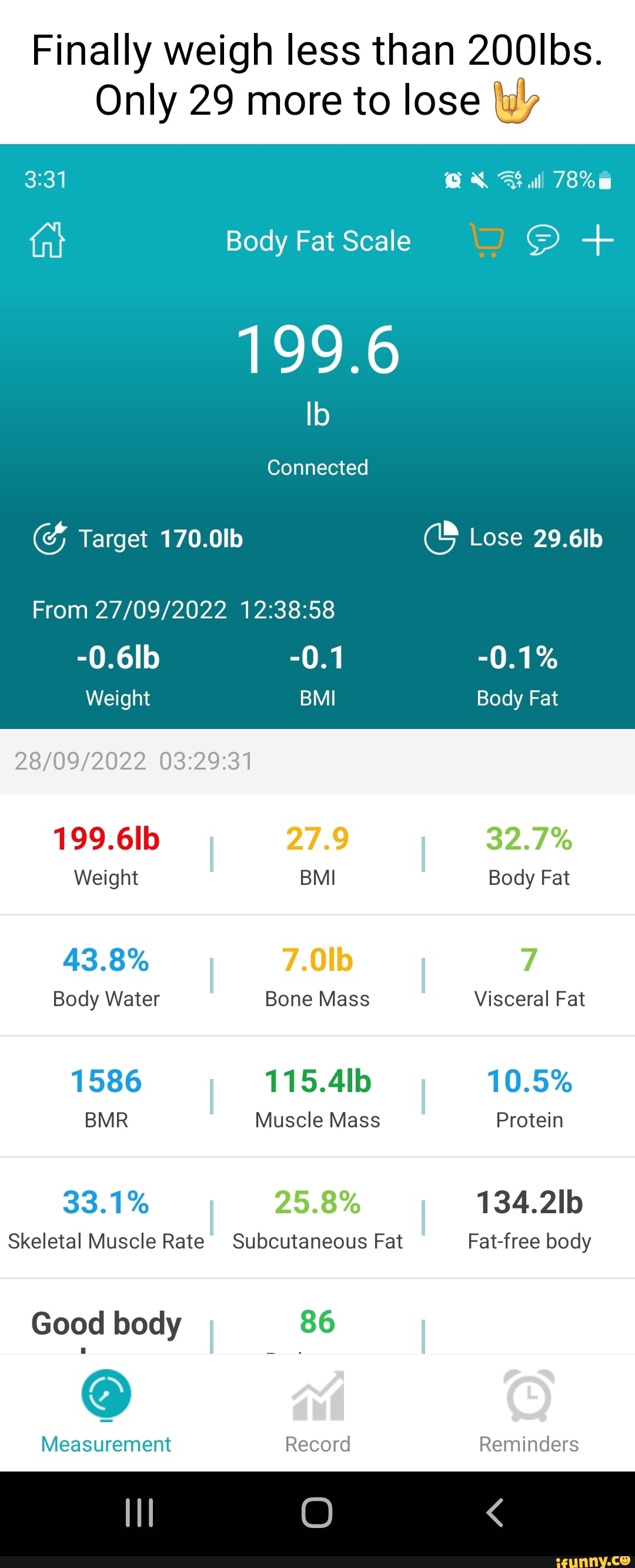Open the Body Water 43.8% detail

[x=106, y=976]
